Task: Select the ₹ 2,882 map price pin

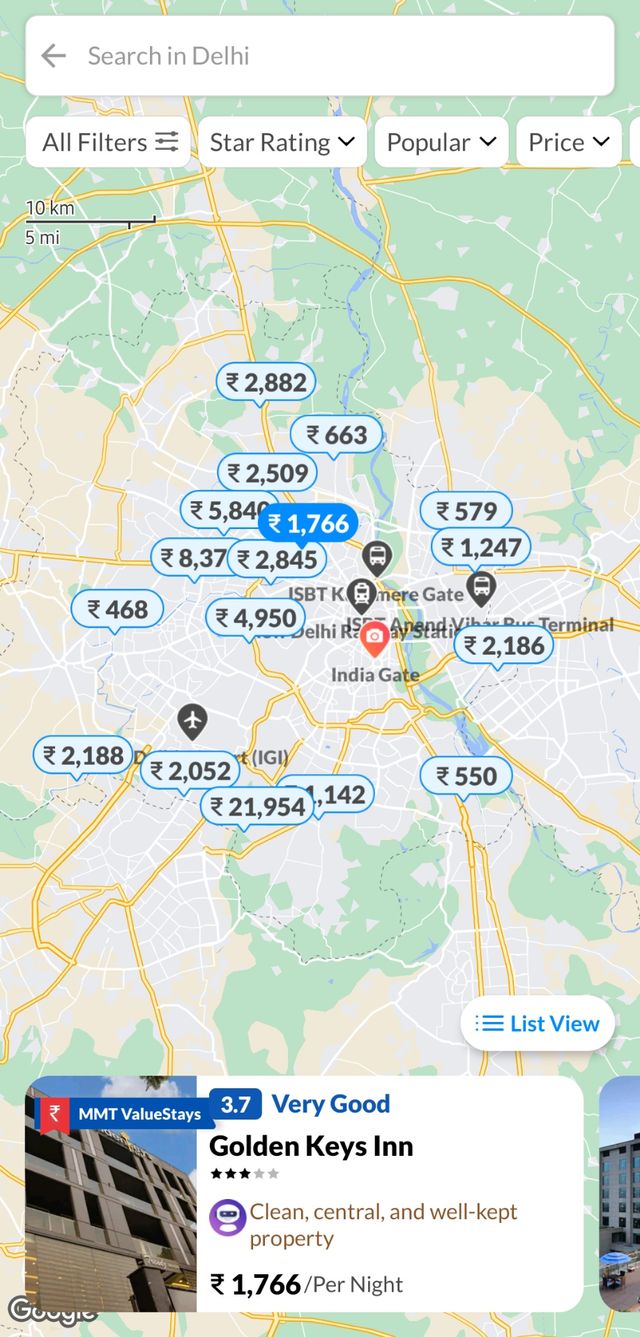Action: click(x=266, y=382)
